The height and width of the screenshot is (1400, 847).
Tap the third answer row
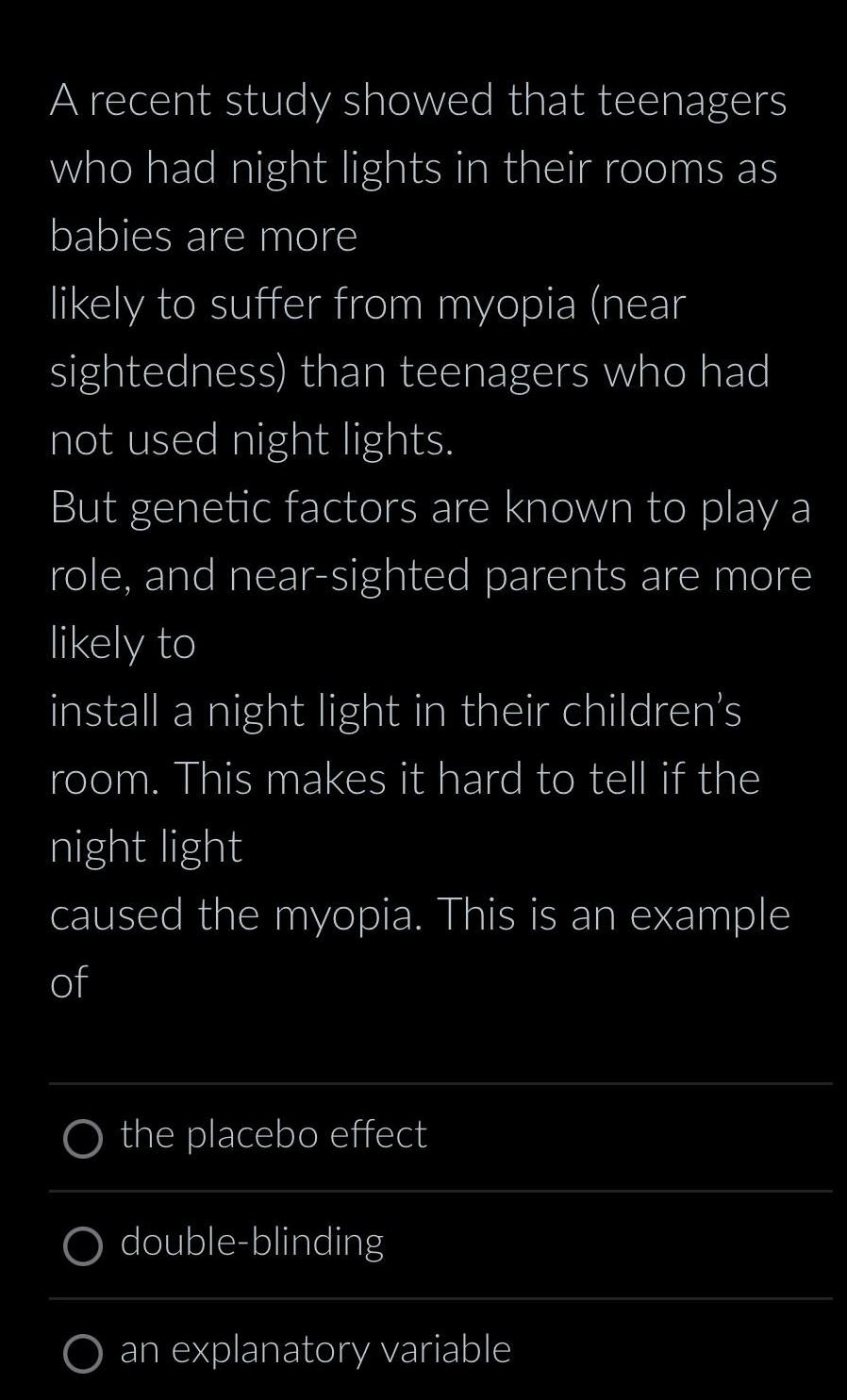423,1351
